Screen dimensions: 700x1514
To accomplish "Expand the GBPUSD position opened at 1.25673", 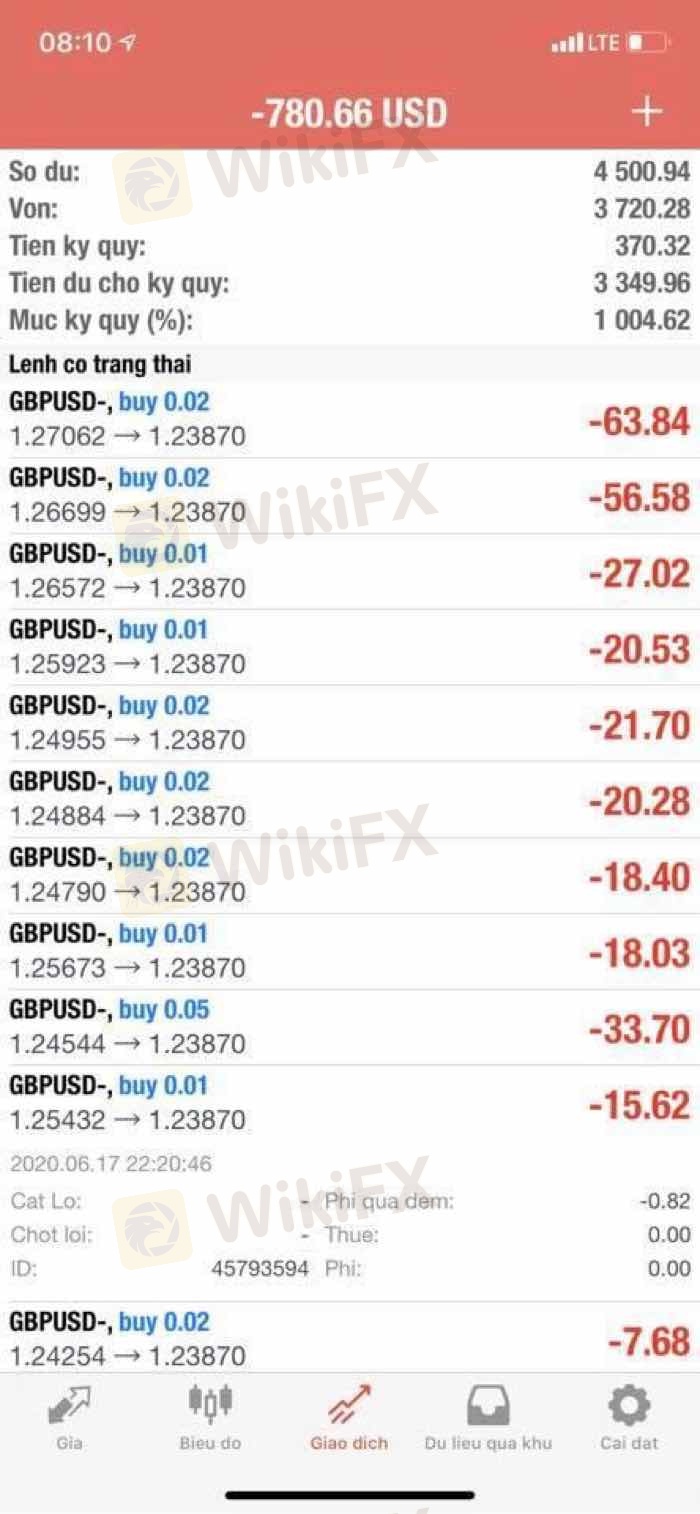I will pos(350,952).
